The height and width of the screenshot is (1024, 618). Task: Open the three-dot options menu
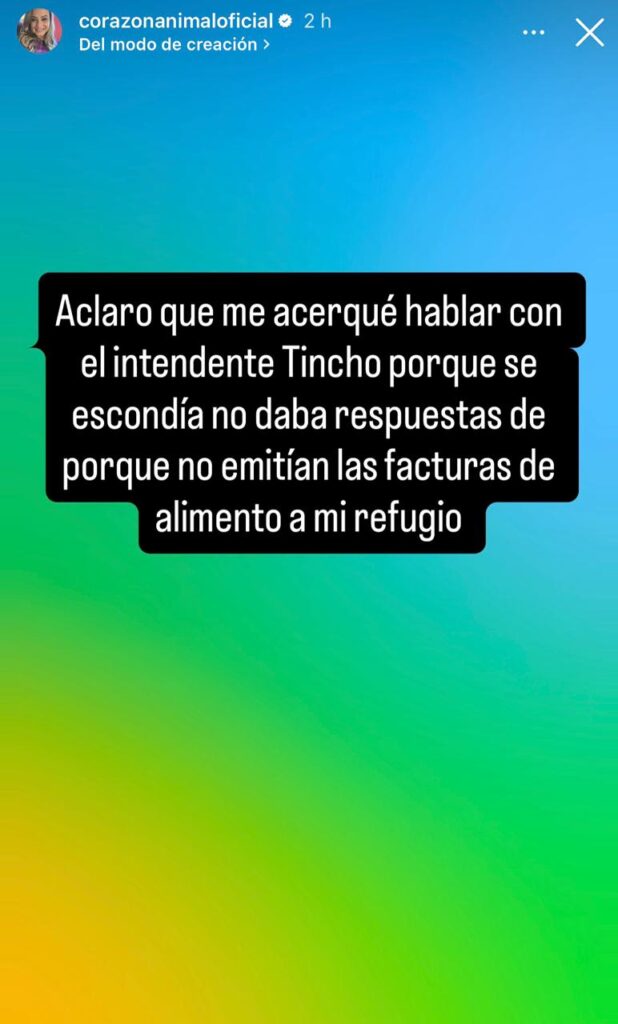click(x=536, y=33)
